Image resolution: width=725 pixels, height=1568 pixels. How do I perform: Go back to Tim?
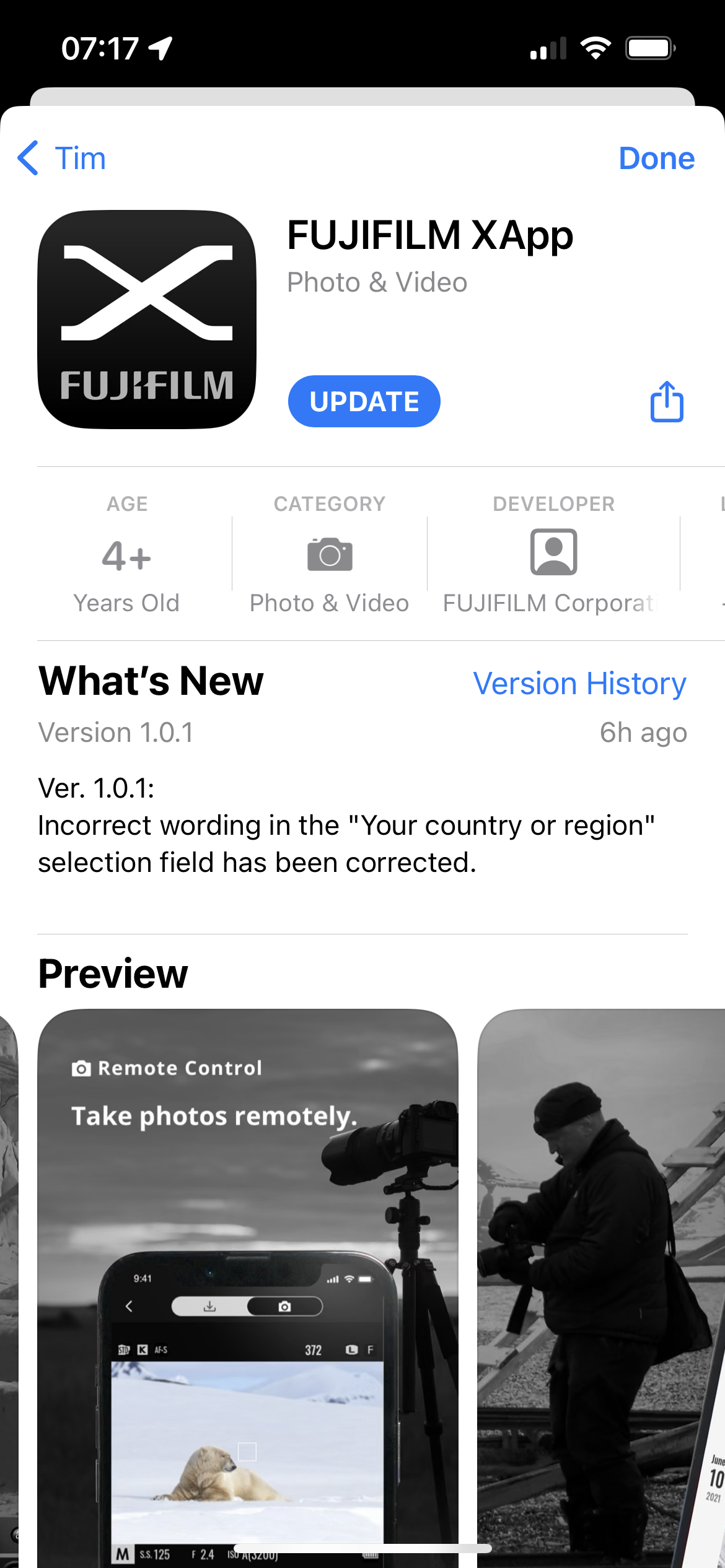(x=62, y=159)
